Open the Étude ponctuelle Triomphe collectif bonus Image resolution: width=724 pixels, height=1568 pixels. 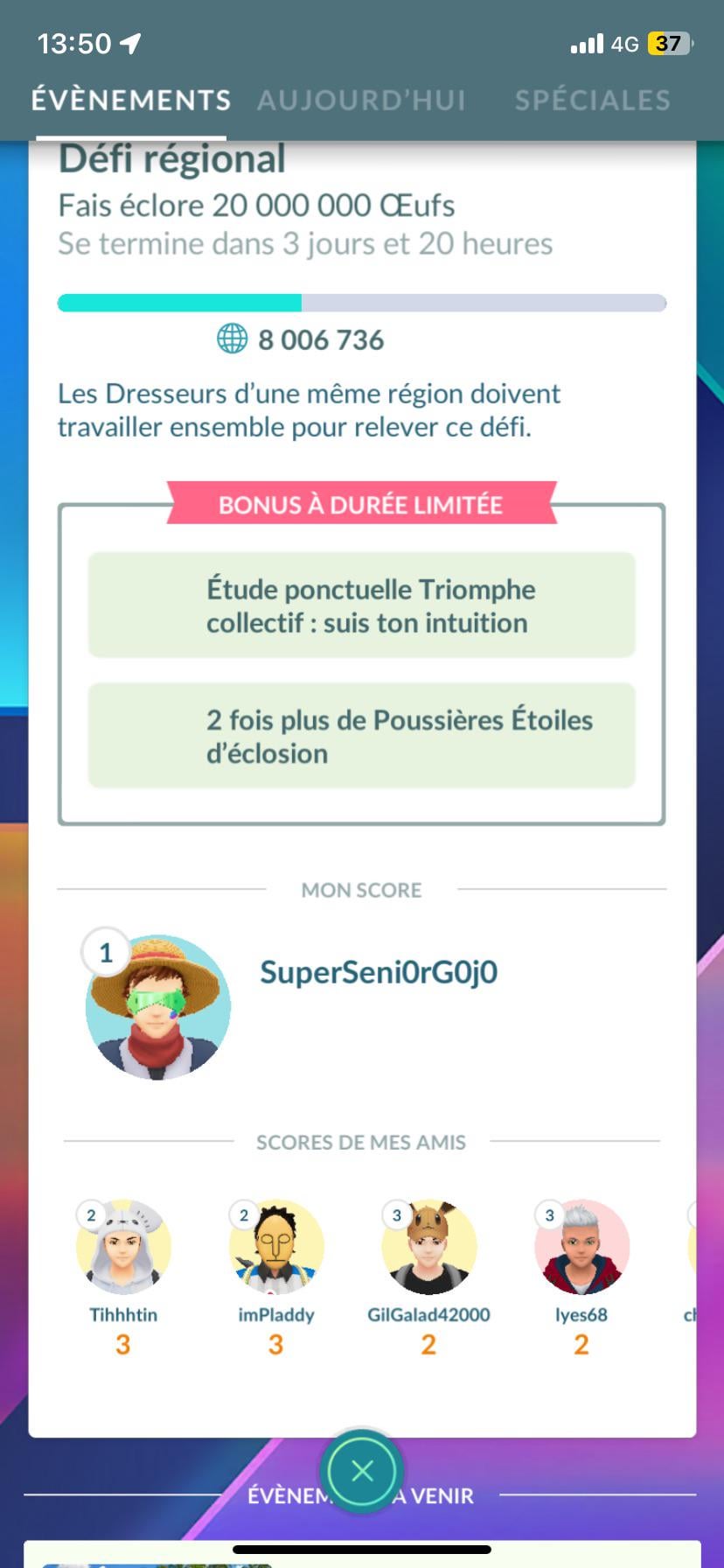click(x=361, y=605)
